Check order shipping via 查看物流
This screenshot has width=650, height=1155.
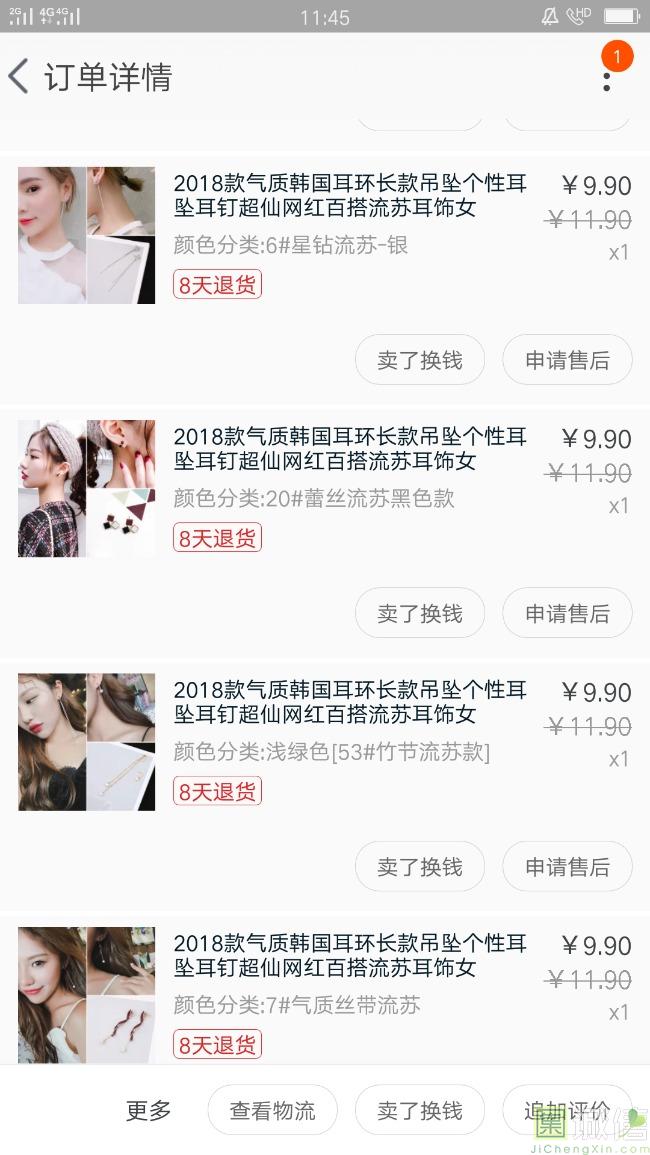272,1110
